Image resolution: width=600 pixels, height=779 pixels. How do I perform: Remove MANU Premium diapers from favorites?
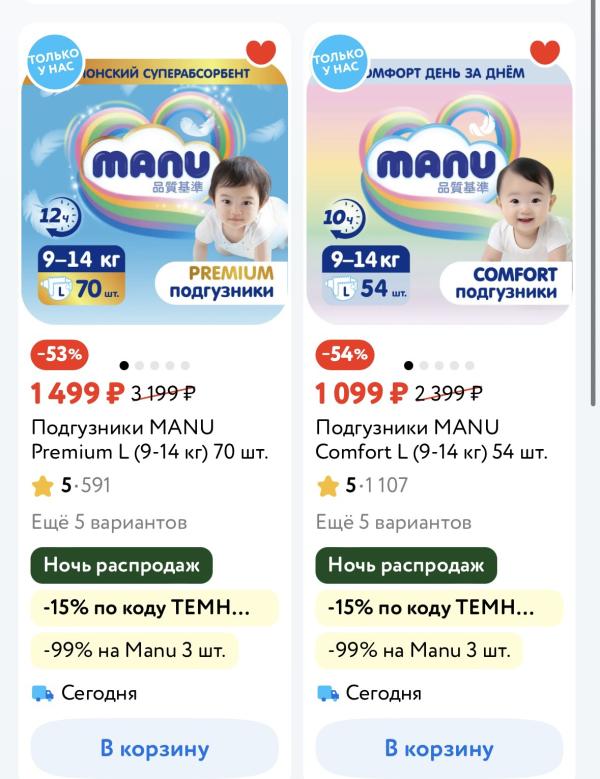click(261, 52)
